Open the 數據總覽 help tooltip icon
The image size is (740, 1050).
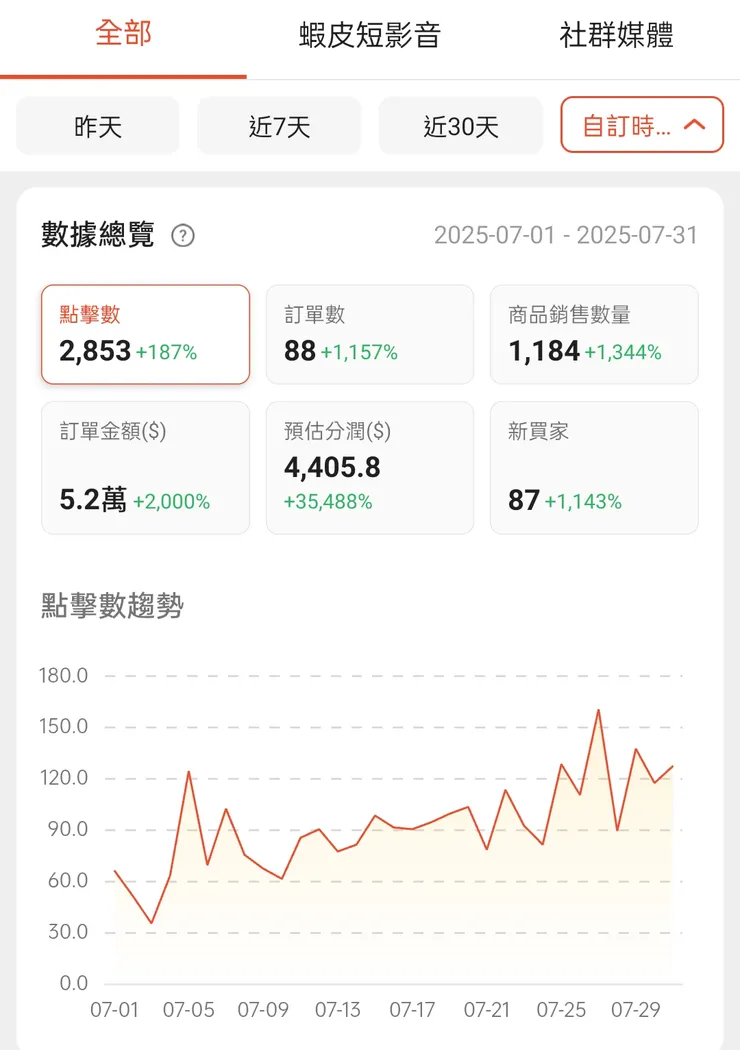pyautogui.click(x=181, y=237)
